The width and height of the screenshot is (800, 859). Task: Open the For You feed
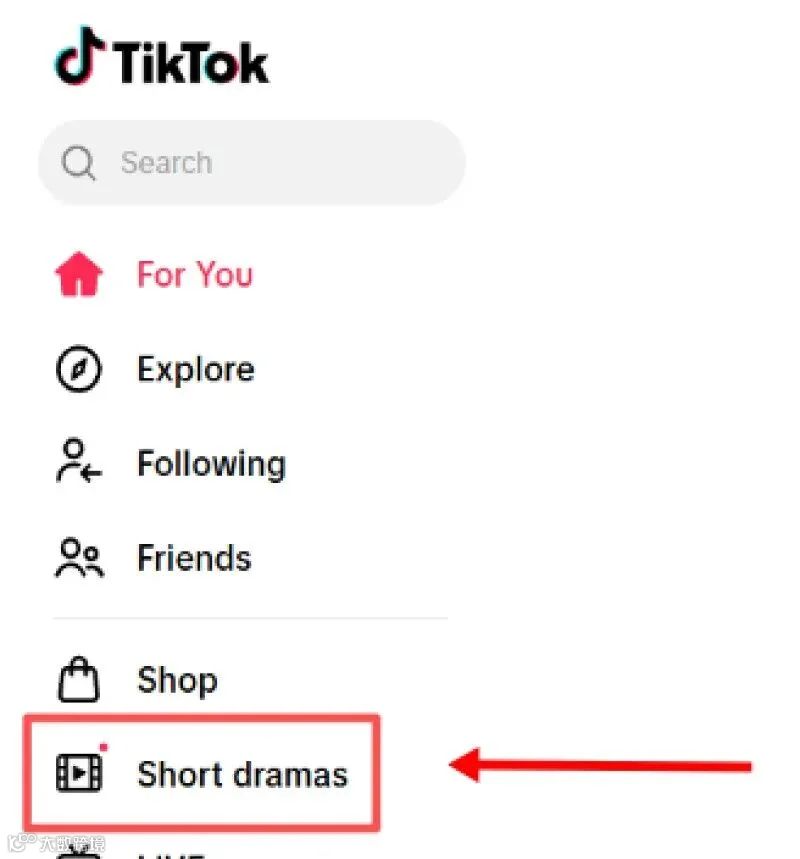pyautogui.click(x=154, y=274)
